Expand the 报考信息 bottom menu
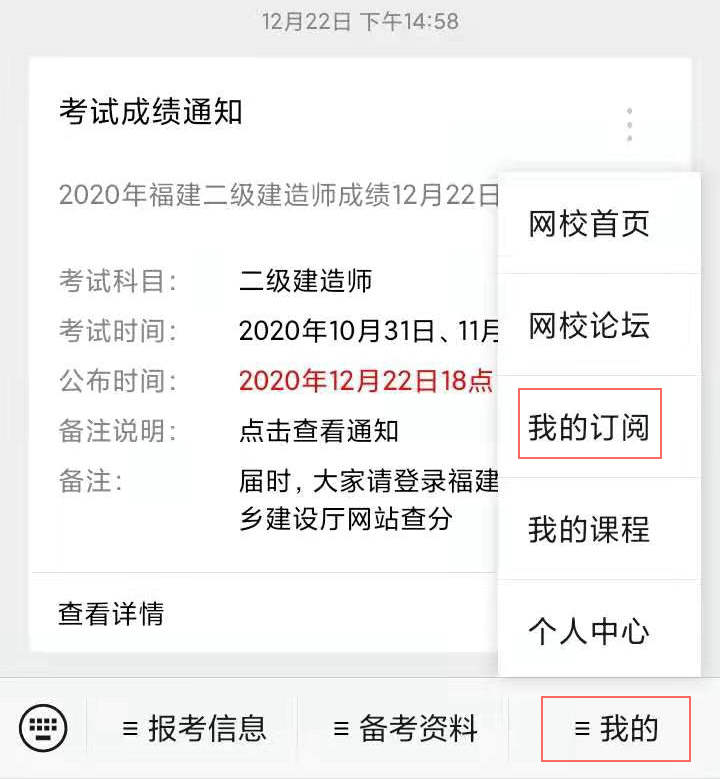Image resolution: width=720 pixels, height=779 pixels. [x=195, y=729]
